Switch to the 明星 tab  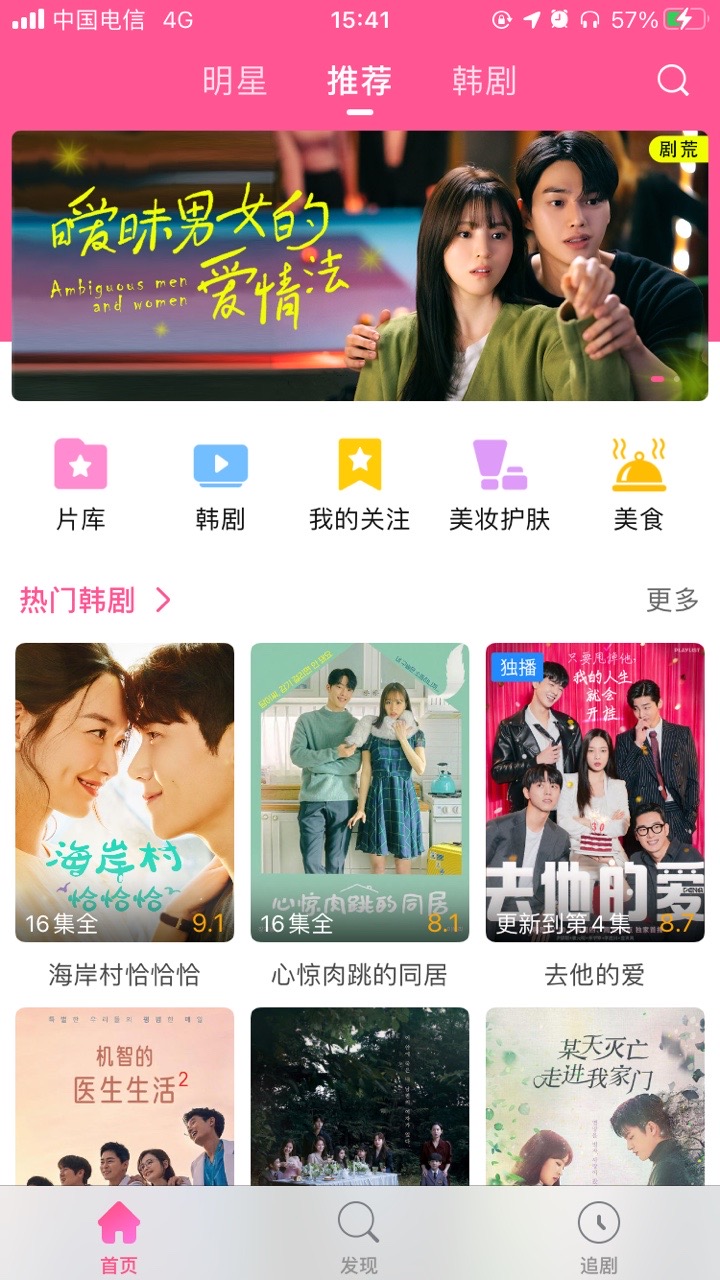point(233,80)
